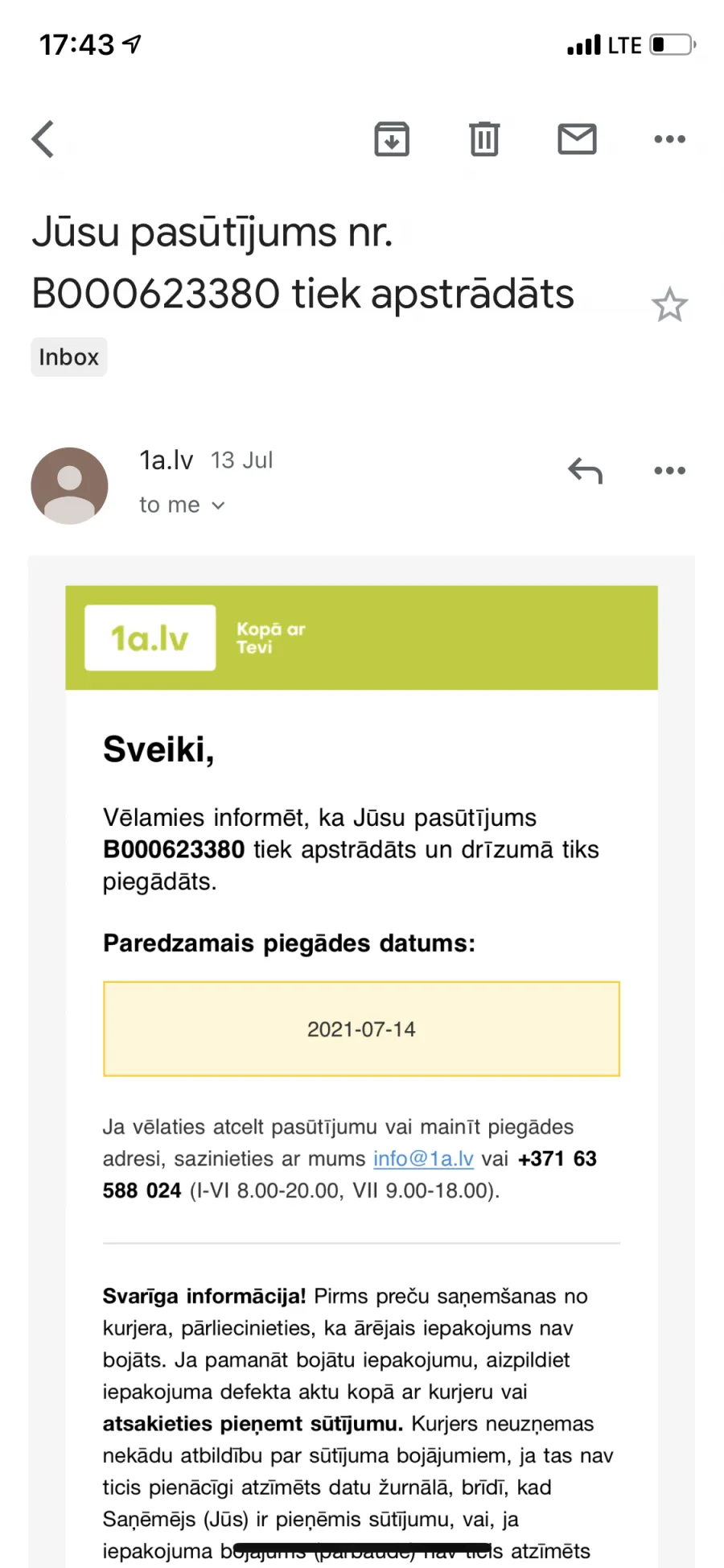Mark the email as unread
This screenshot has width=724, height=1568.
(x=577, y=139)
